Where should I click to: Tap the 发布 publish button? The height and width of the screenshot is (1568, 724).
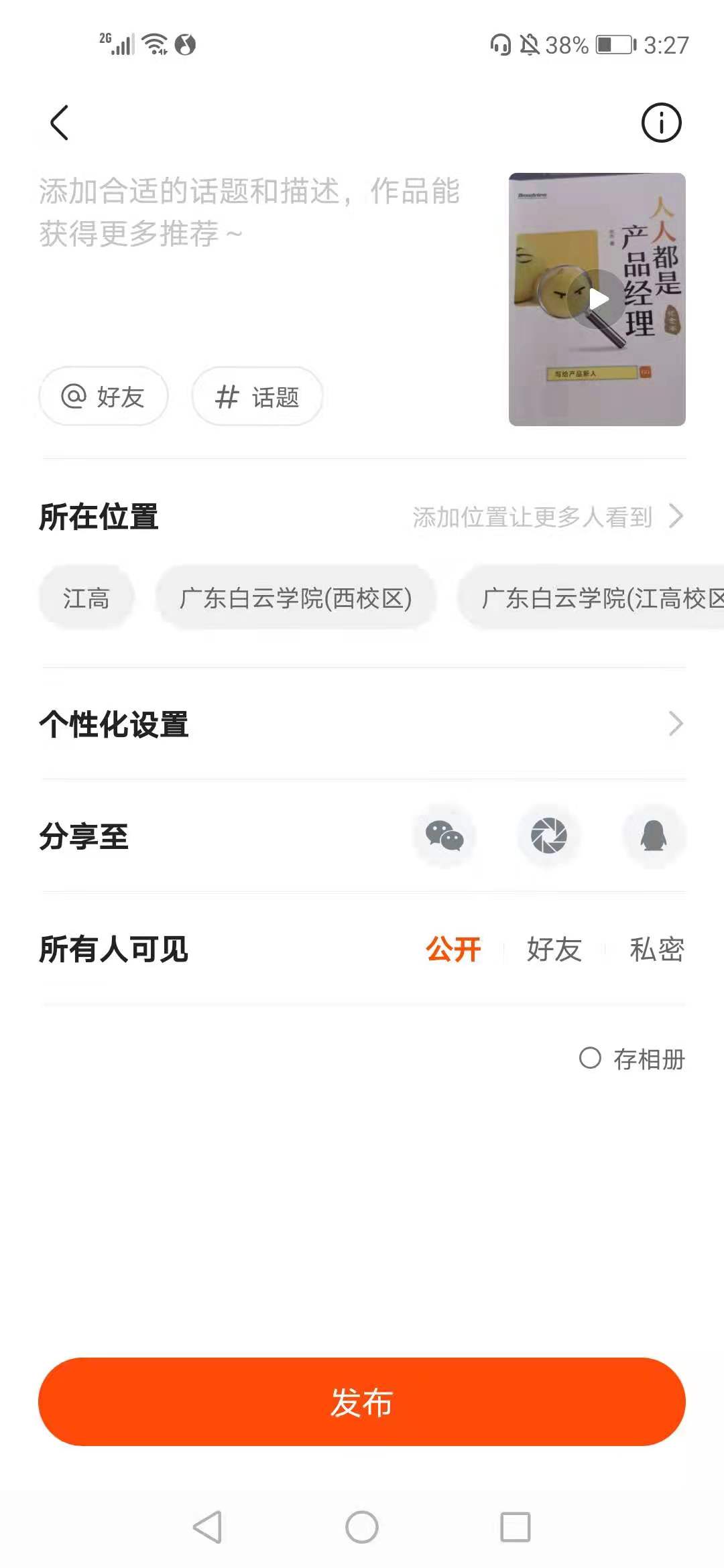coord(362,1404)
